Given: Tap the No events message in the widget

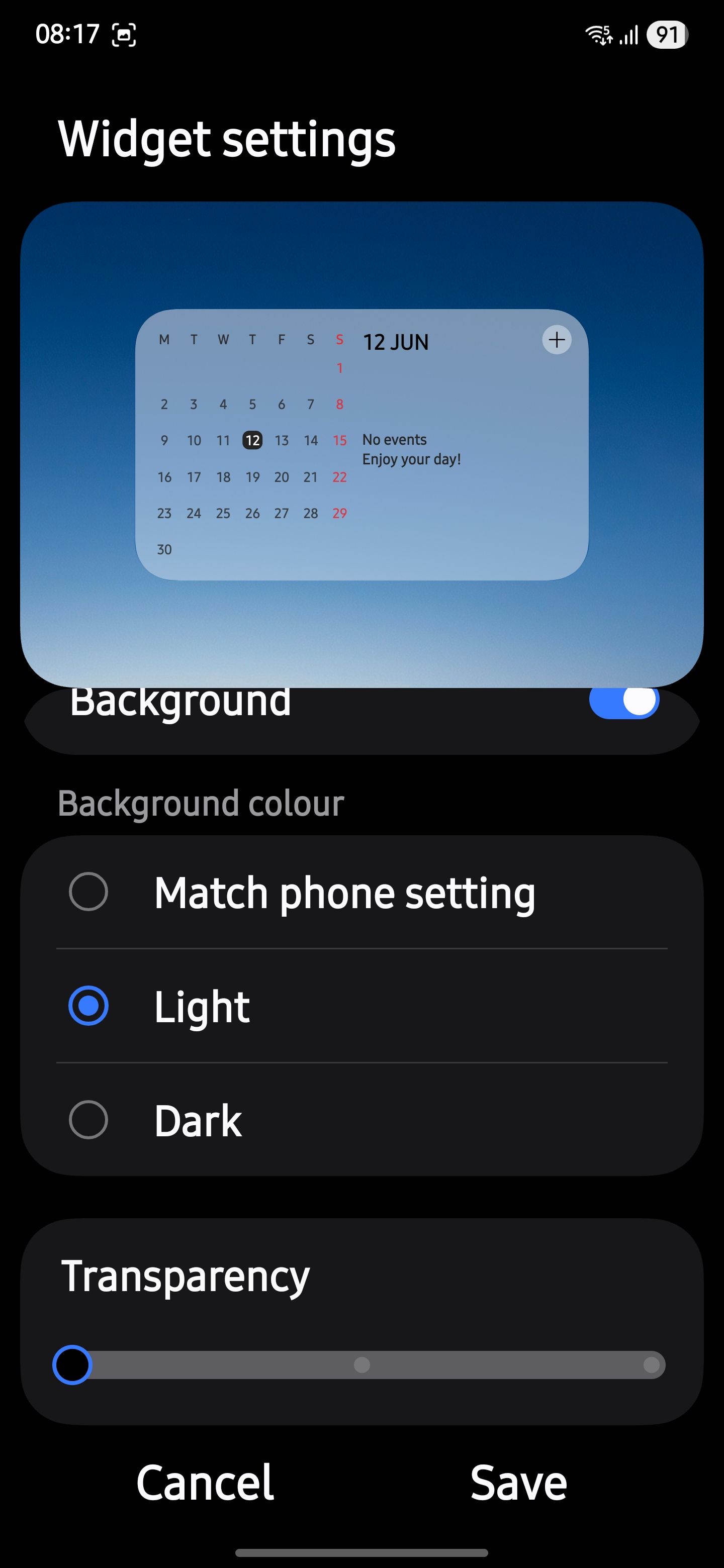Looking at the screenshot, I should coord(395,439).
